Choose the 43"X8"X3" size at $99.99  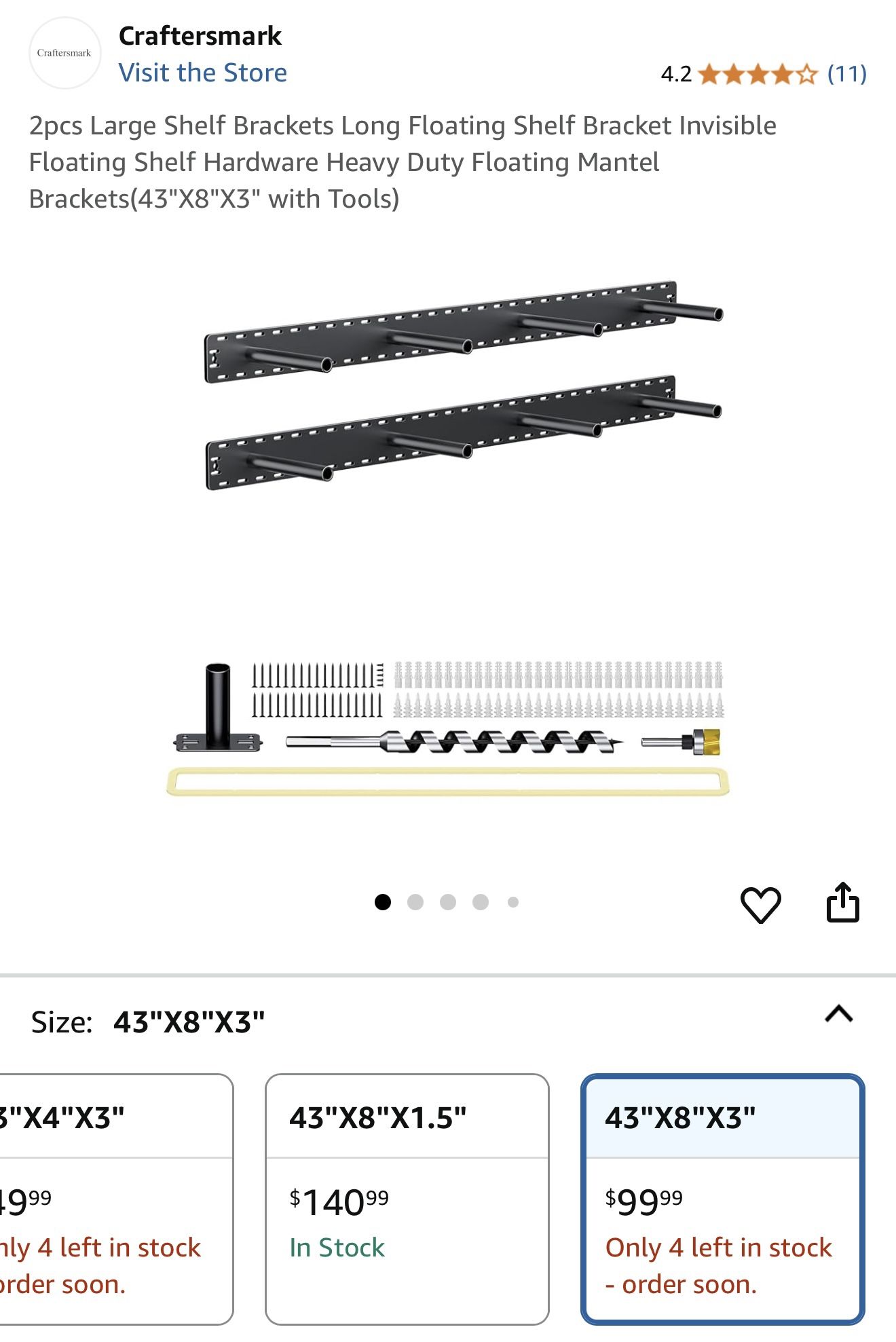722,1198
